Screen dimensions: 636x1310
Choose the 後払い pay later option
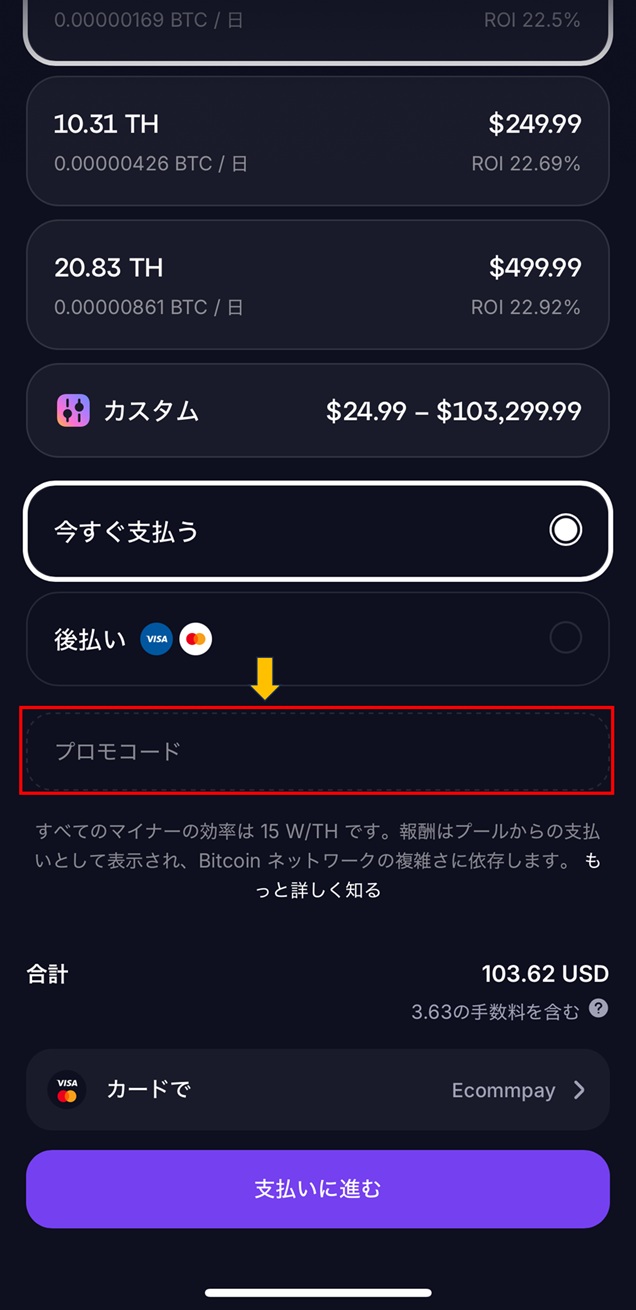coord(317,639)
